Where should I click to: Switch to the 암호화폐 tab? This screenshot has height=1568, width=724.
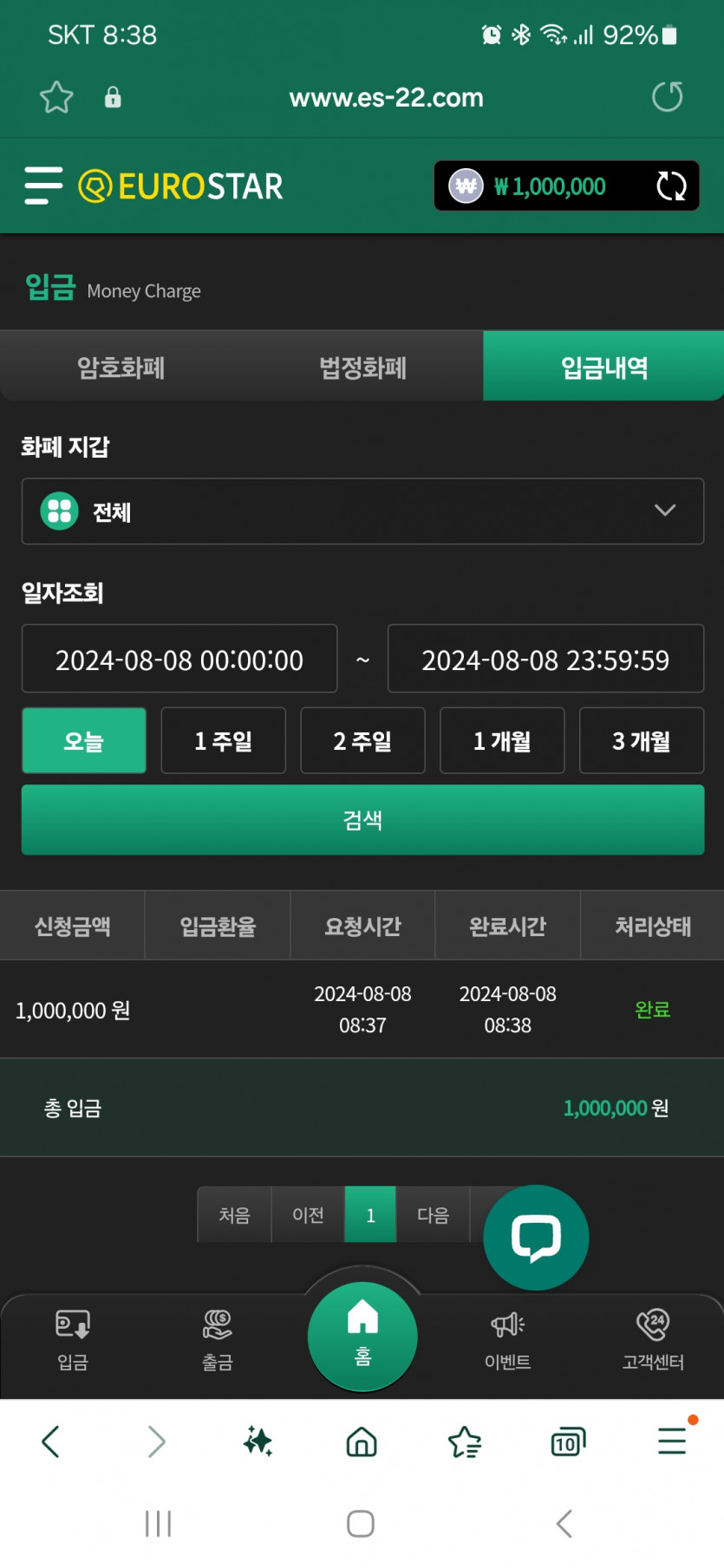[121, 368]
